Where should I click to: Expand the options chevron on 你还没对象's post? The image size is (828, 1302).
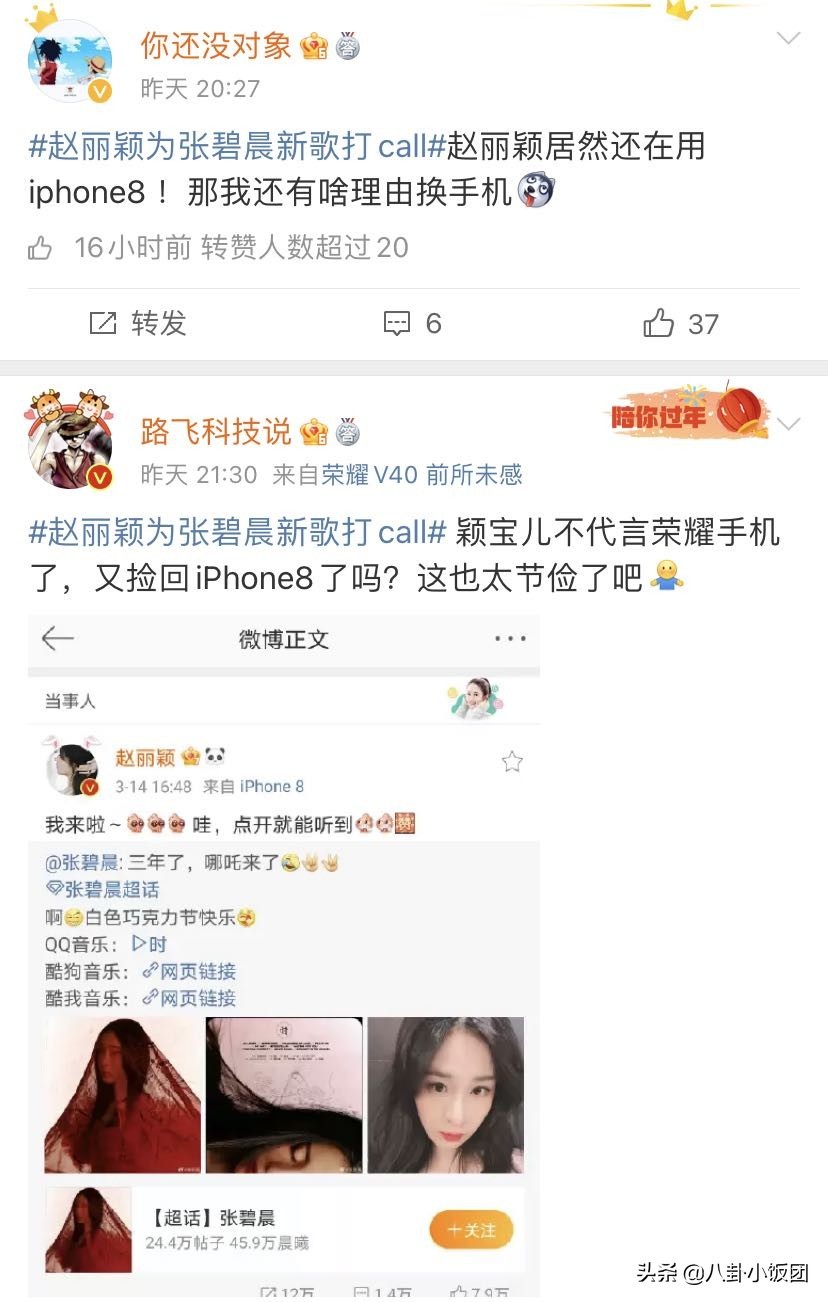[788, 39]
